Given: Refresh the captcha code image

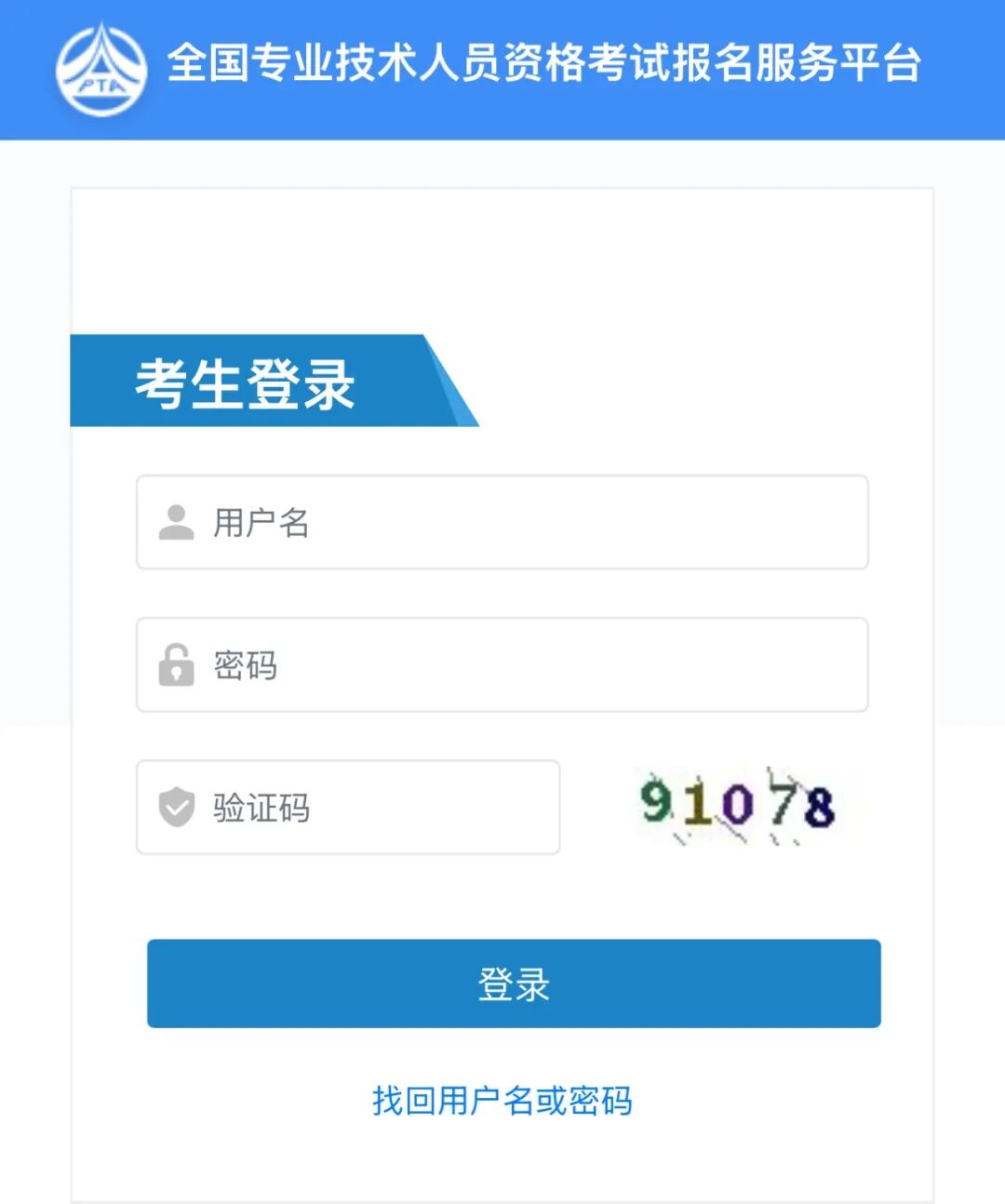Looking at the screenshot, I should (x=737, y=806).
